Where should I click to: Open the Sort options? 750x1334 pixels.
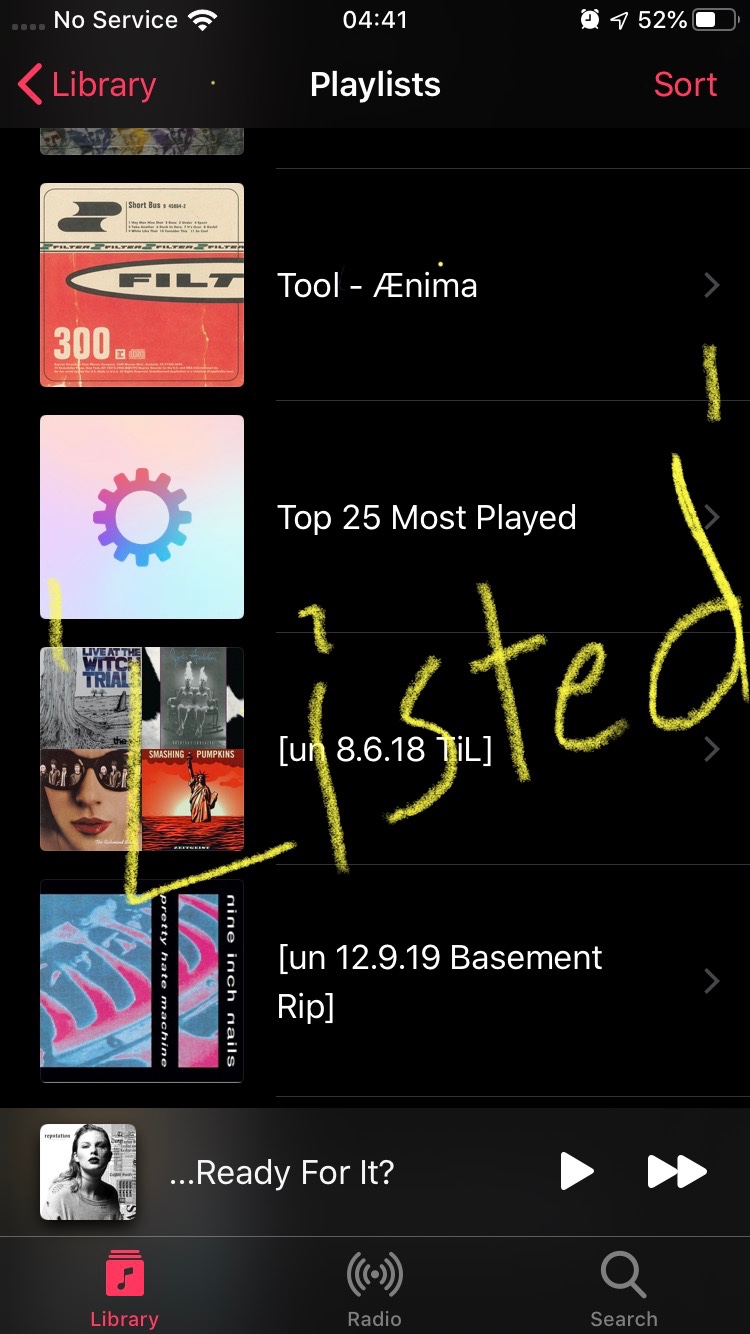click(685, 85)
